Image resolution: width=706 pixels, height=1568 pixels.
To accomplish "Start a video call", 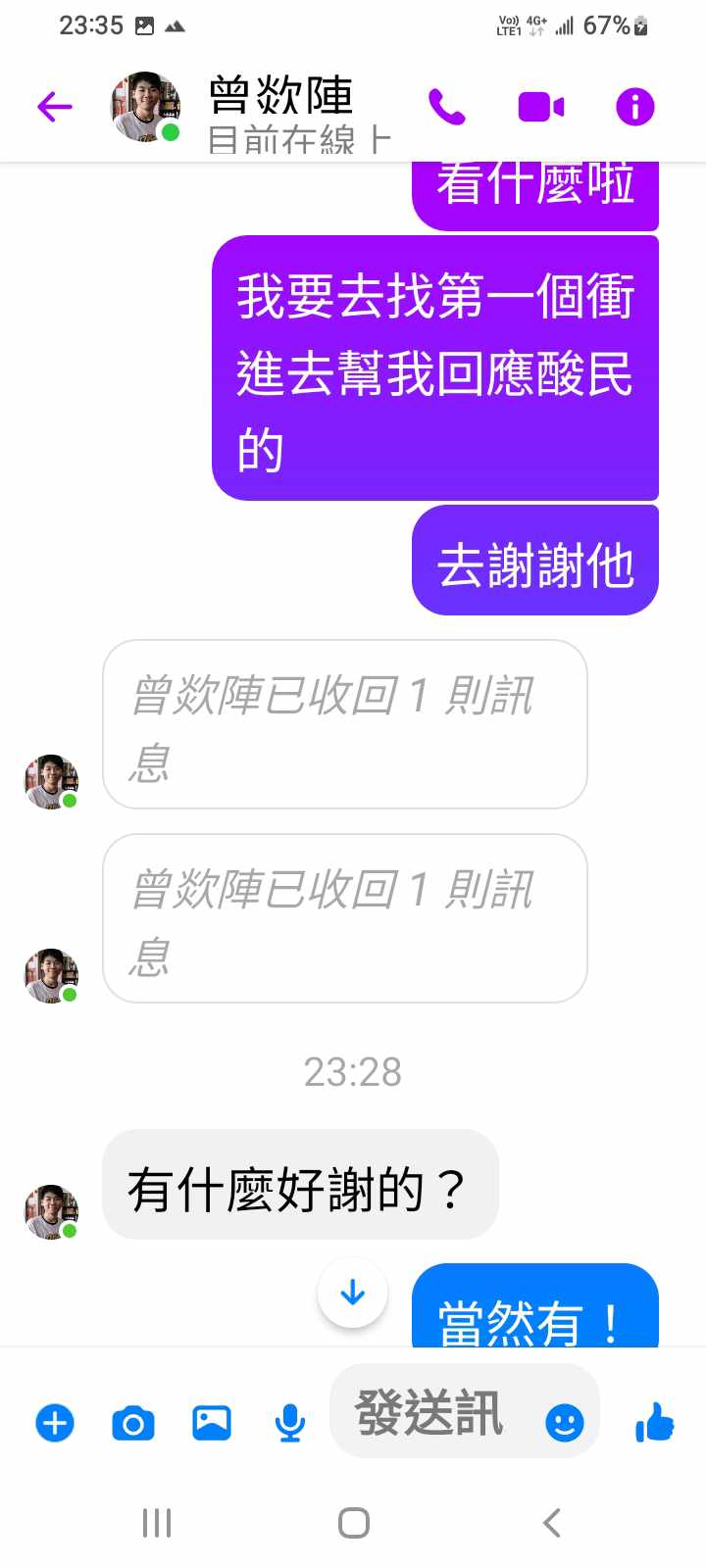I will [x=541, y=106].
